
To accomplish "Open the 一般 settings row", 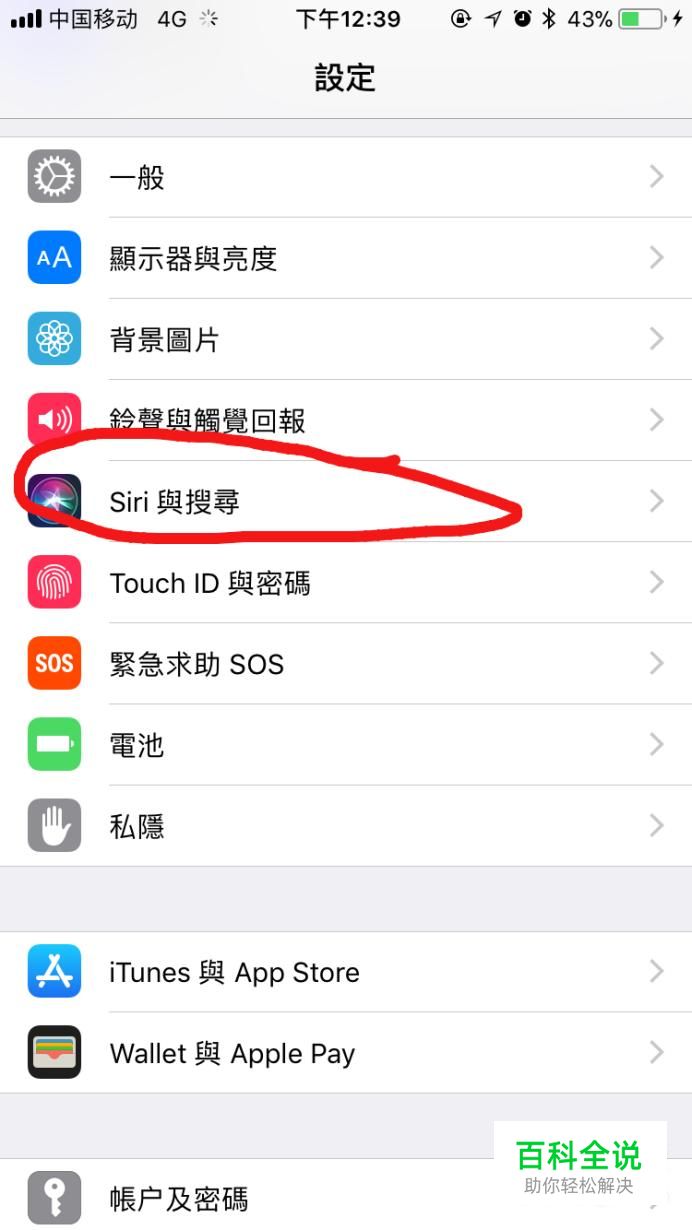I will click(345, 178).
